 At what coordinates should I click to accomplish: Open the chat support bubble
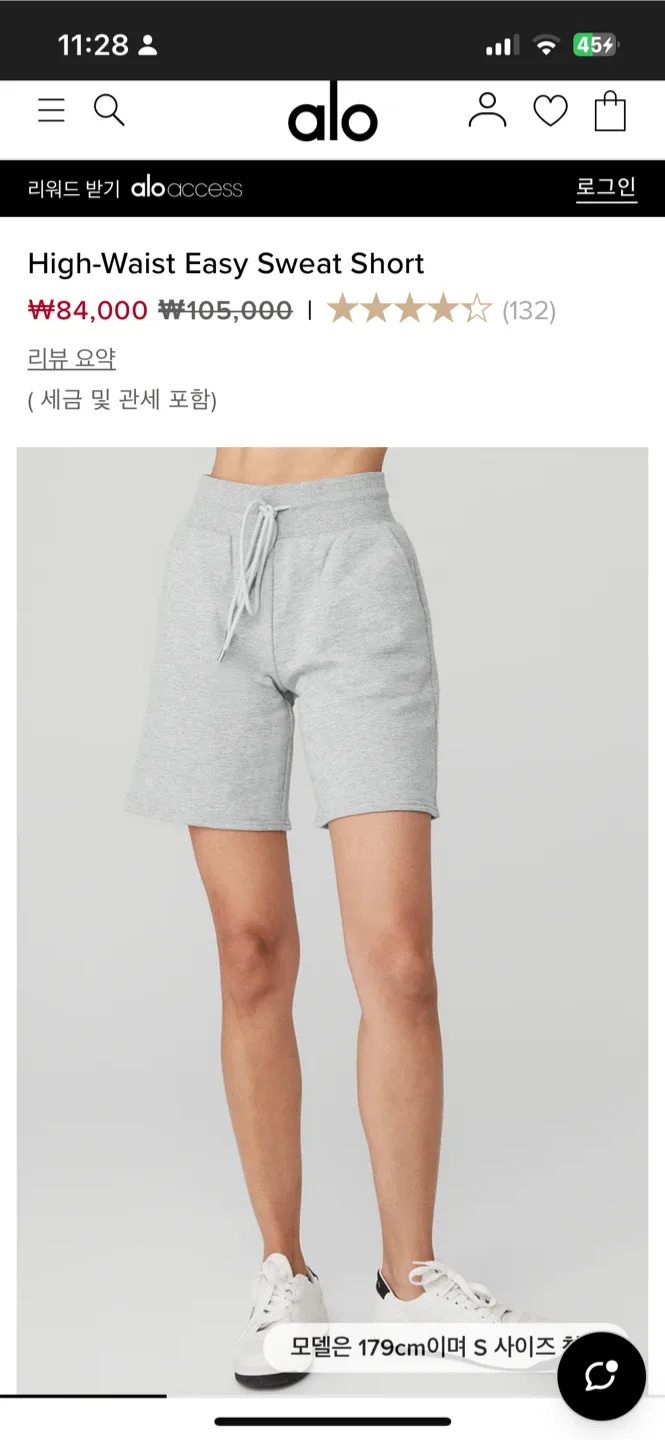[601, 1376]
